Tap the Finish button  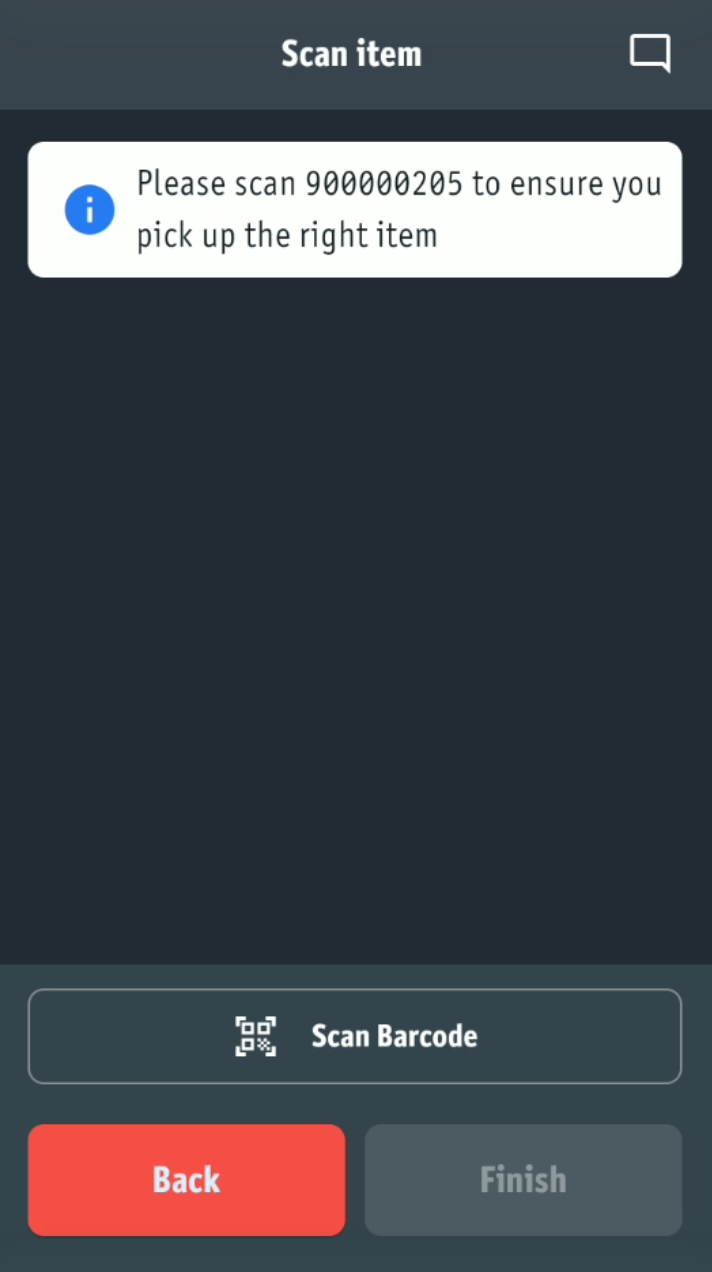(x=523, y=1180)
